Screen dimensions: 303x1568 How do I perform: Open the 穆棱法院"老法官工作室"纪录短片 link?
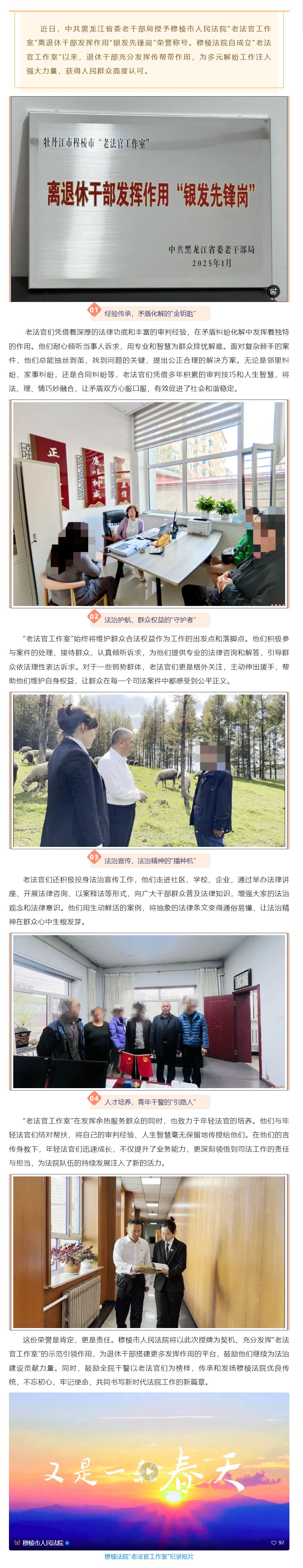coord(149,1556)
